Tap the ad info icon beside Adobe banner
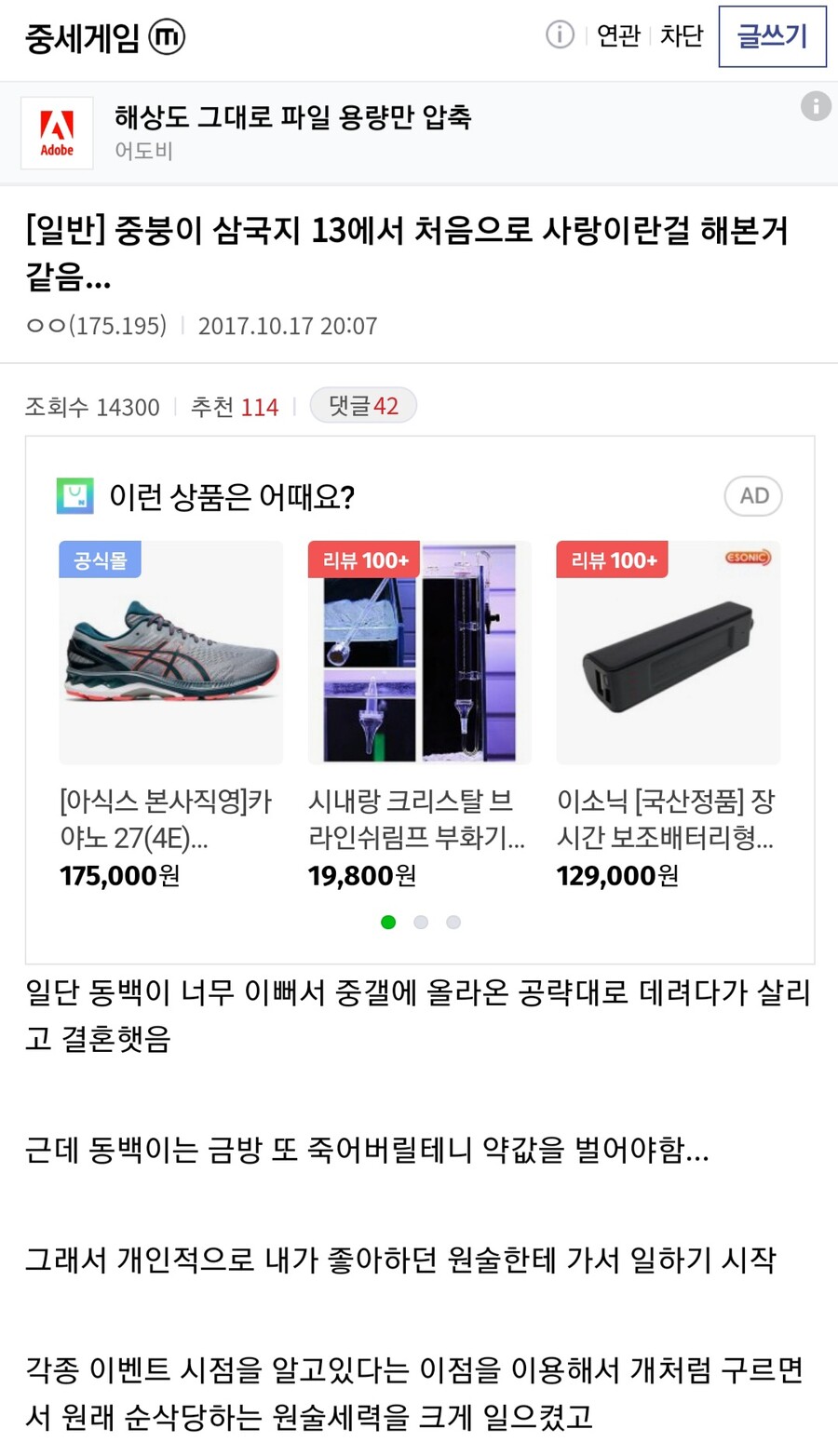 pyautogui.click(x=816, y=106)
